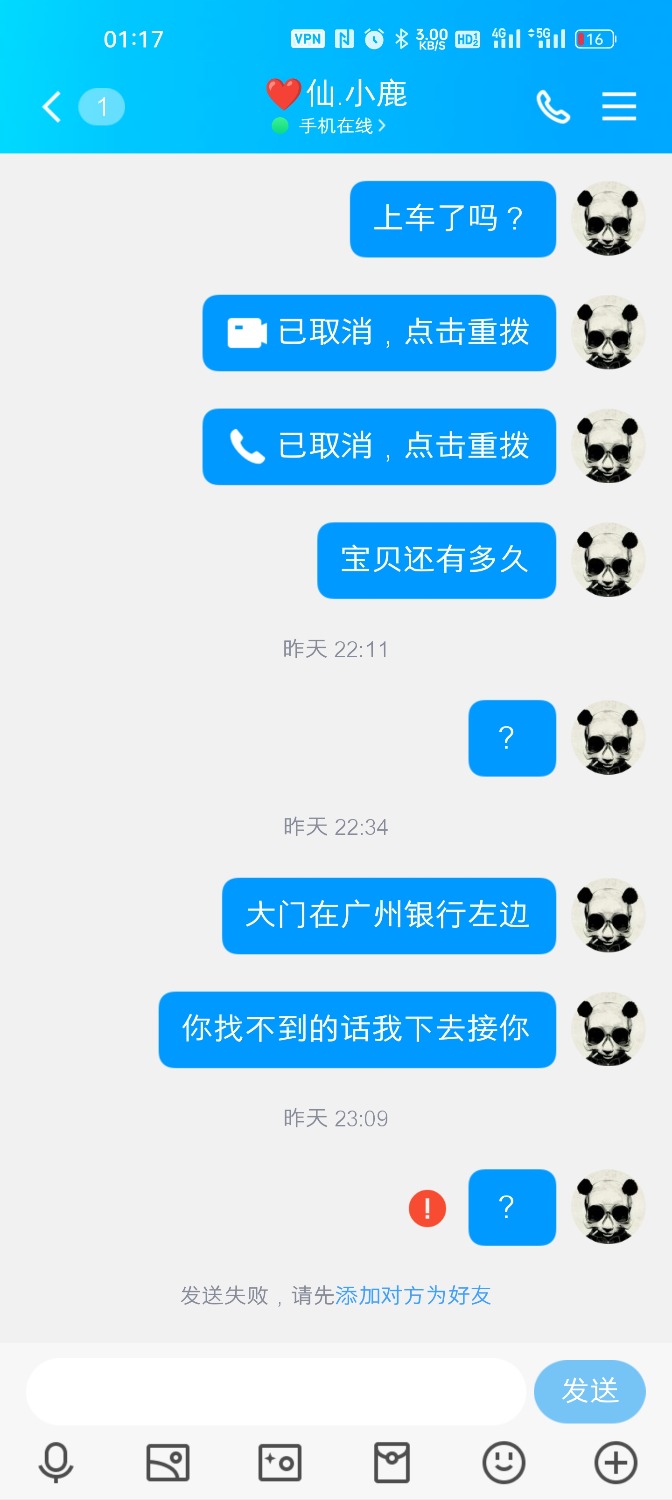The image size is (672, 1500).
Task: Redial the cancelled video call
Action: pyautogui.click(x=379, y=333)
